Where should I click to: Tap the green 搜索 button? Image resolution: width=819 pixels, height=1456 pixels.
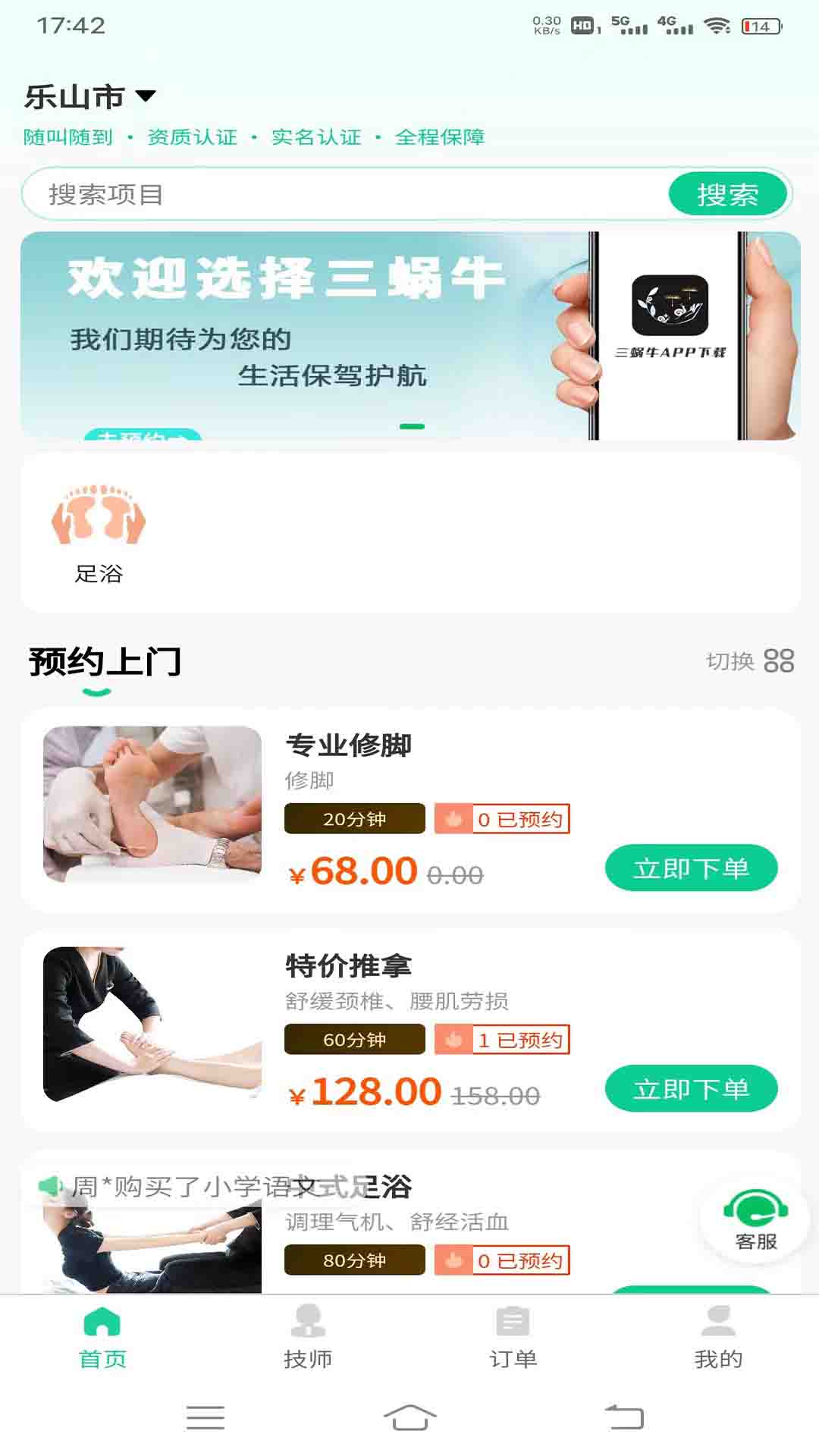point(728,194)
